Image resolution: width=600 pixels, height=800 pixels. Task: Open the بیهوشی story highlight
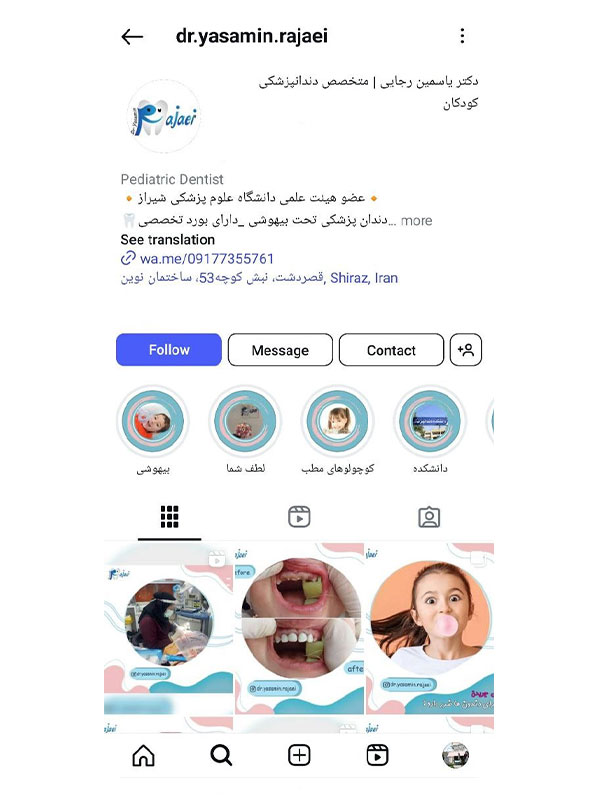(x=152, y=421)
